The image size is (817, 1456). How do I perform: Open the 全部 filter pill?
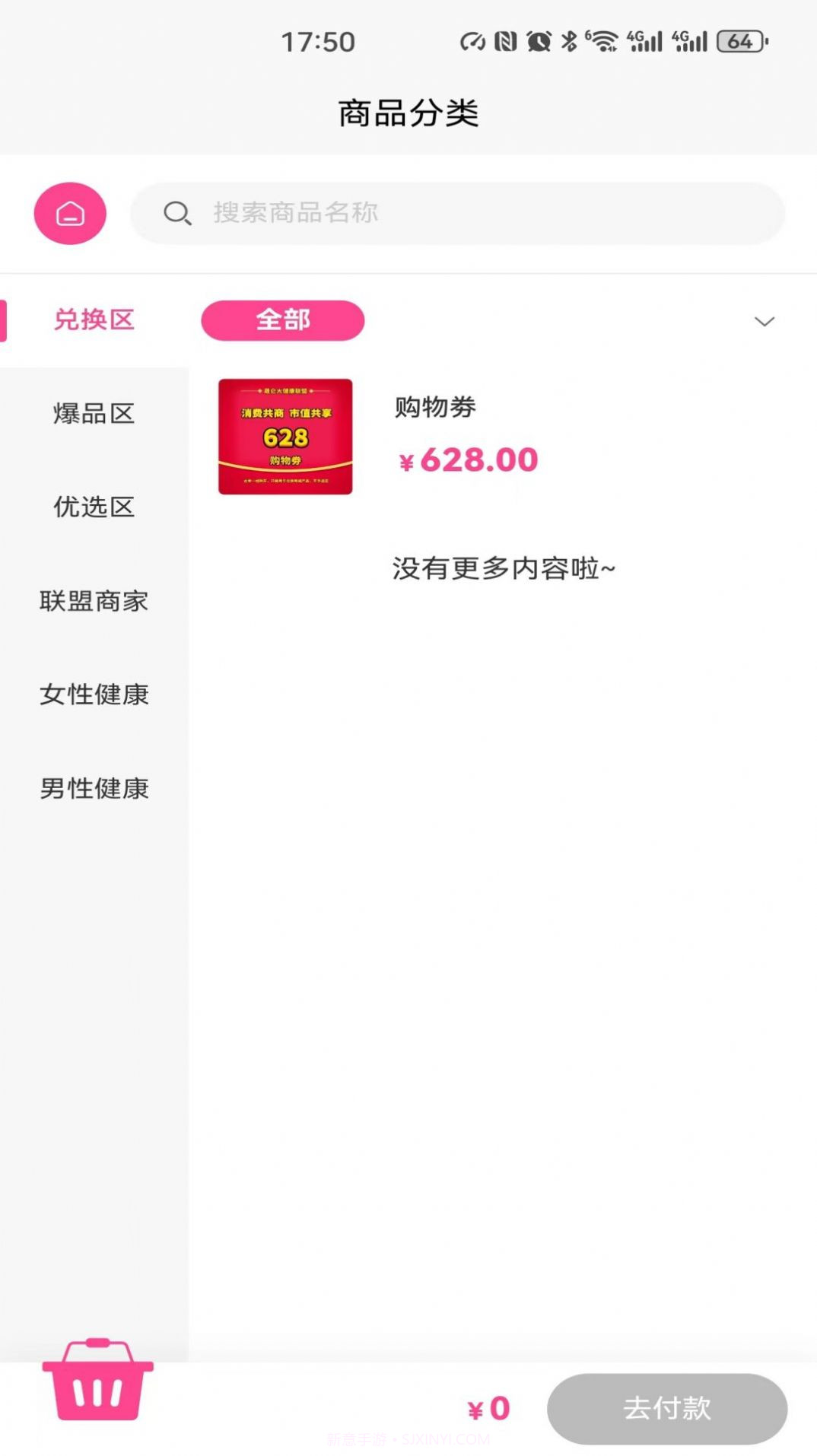282,320
